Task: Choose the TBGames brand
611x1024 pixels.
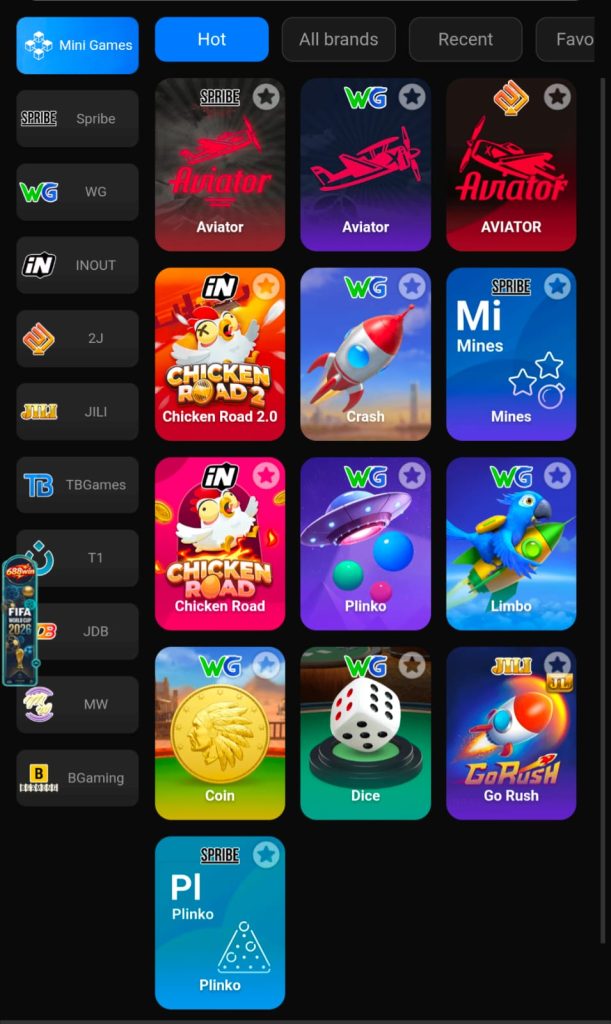Action: pos(77,485)
